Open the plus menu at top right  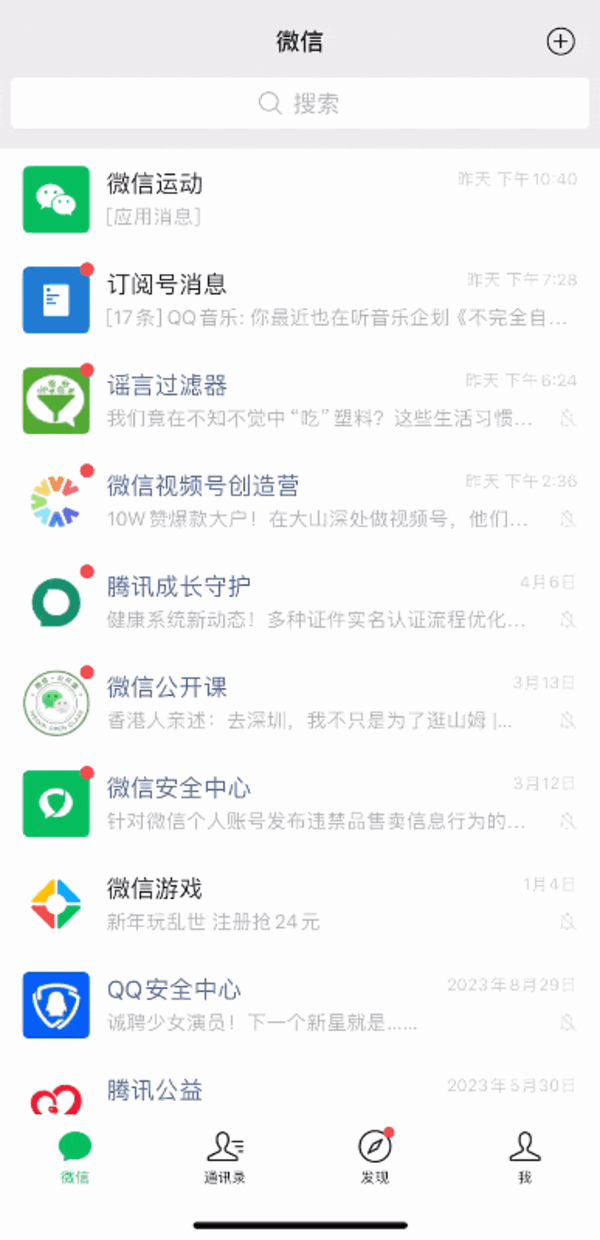[x=561, y=41]
